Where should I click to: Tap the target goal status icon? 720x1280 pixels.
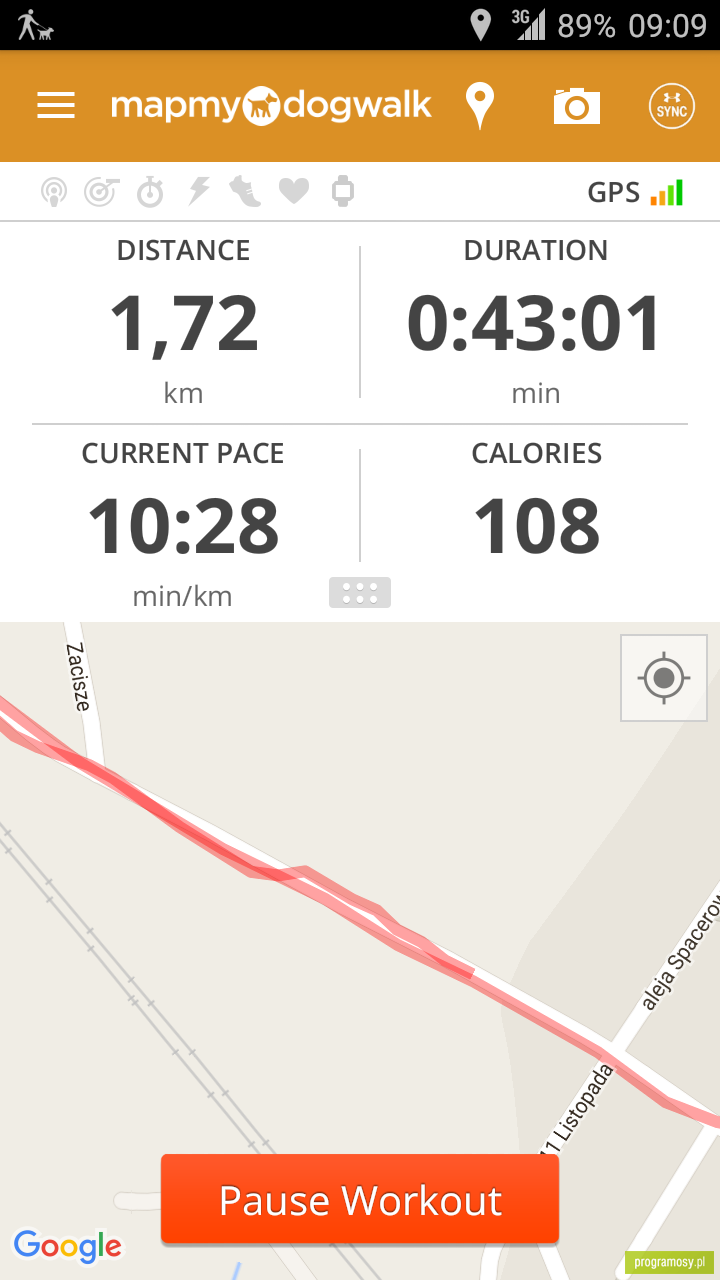[x=101, y=190]
